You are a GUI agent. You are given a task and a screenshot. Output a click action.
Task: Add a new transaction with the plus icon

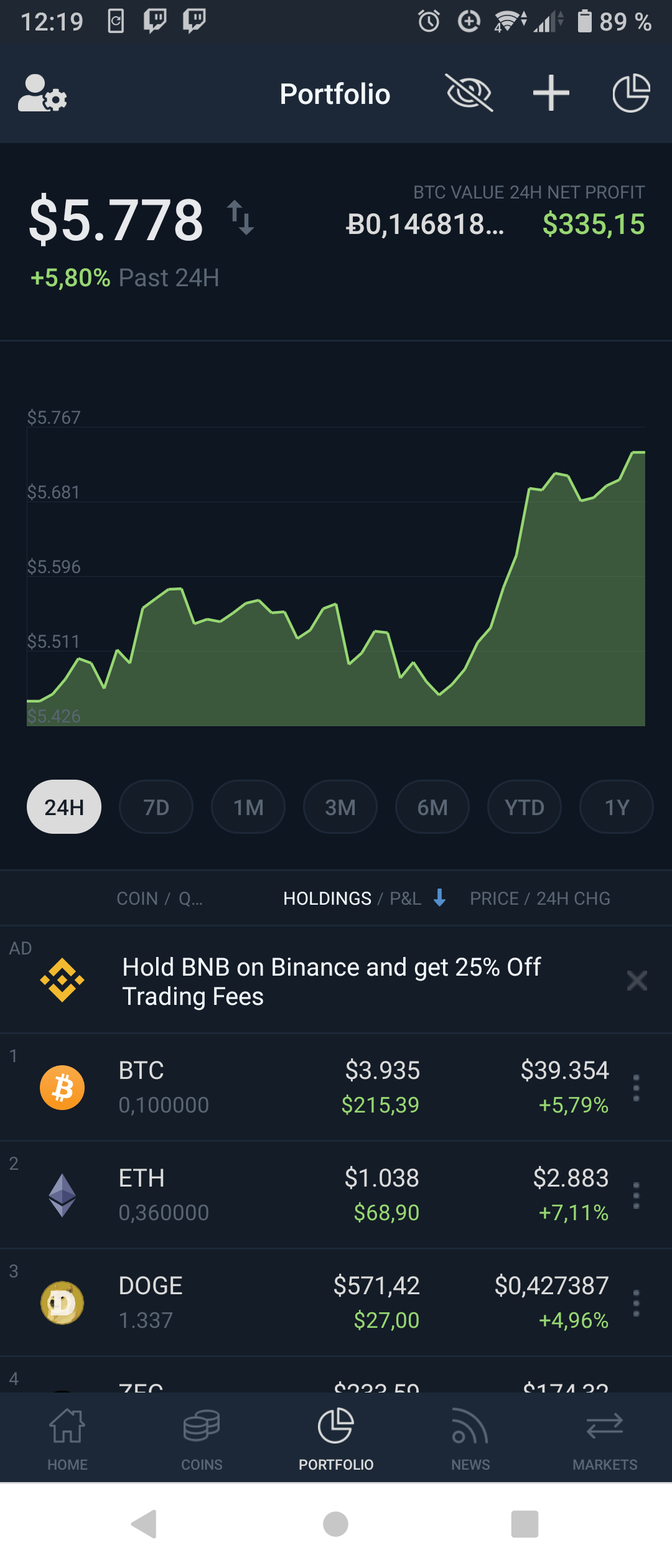[550, 93]
